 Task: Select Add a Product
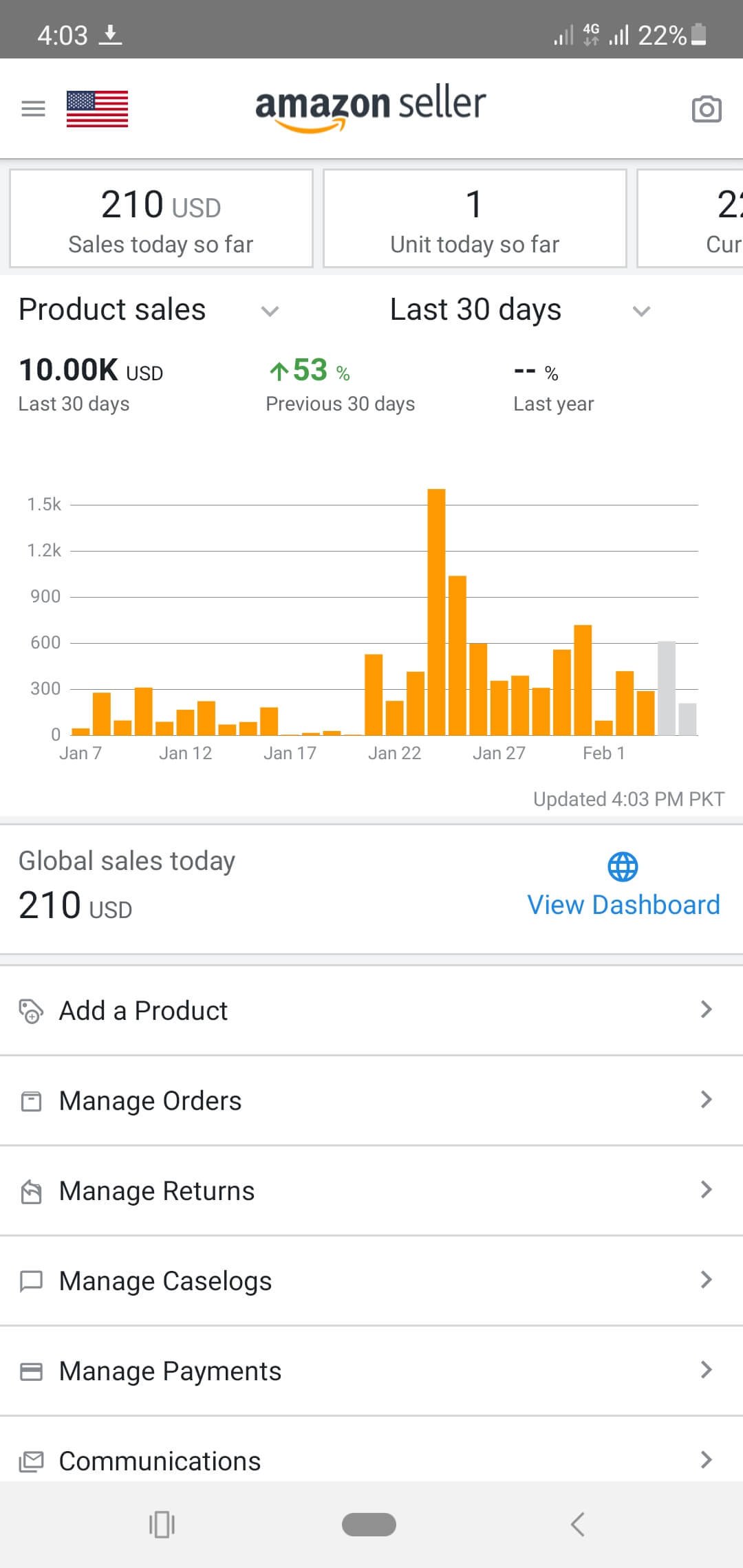(371, 1010)
